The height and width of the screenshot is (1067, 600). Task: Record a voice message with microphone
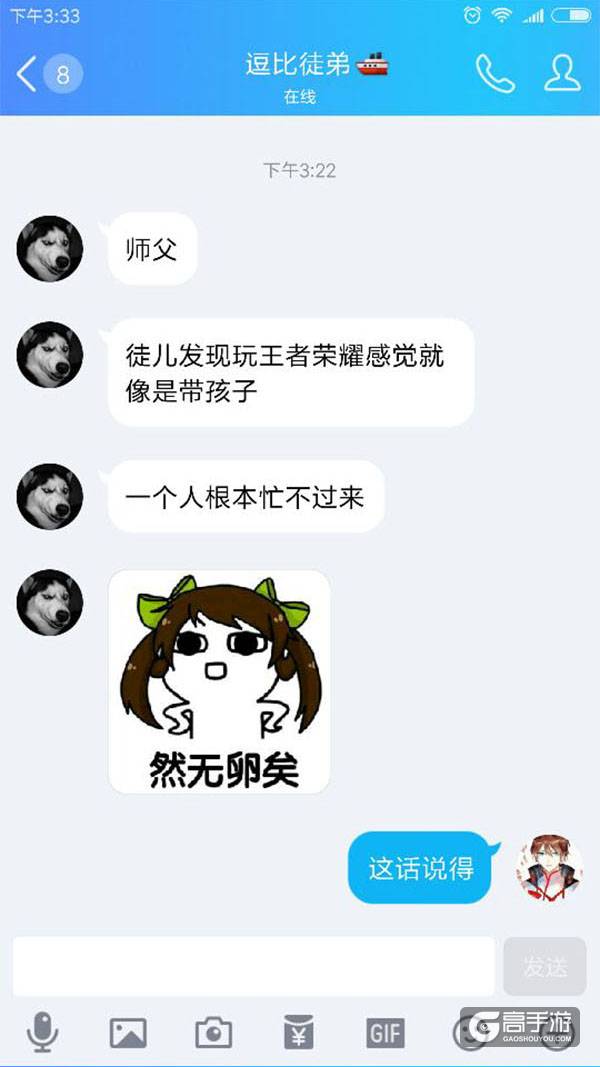(x=41, y=1032)
